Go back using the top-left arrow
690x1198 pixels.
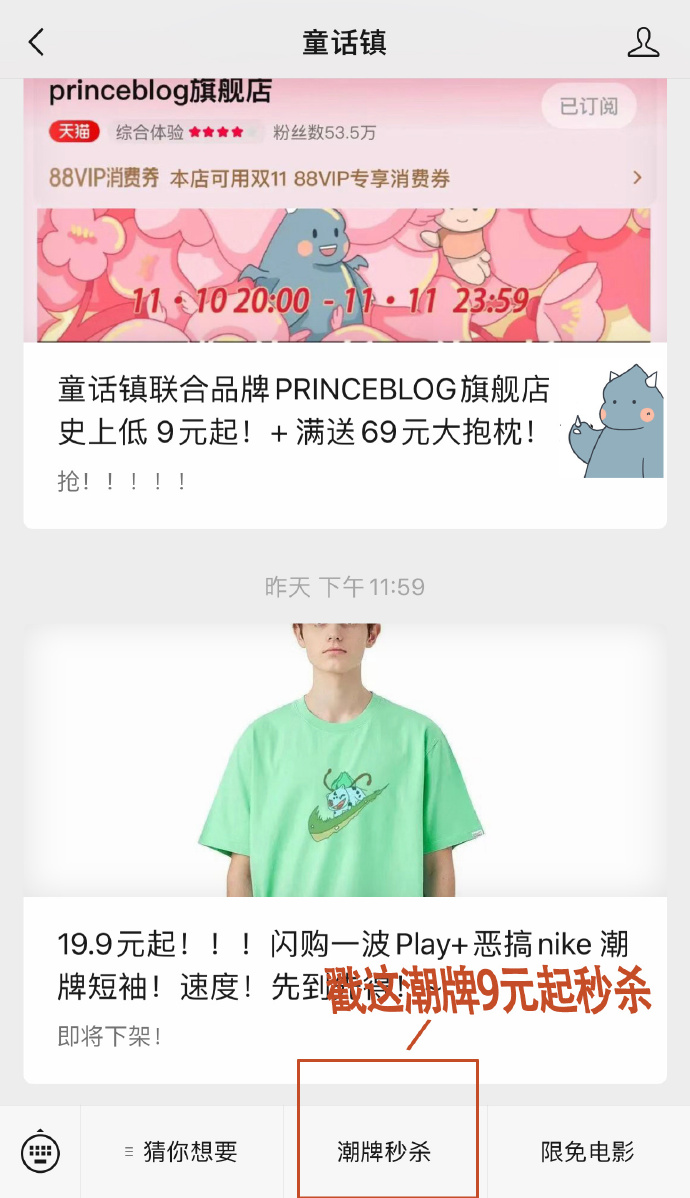click(x=36, y=41)
